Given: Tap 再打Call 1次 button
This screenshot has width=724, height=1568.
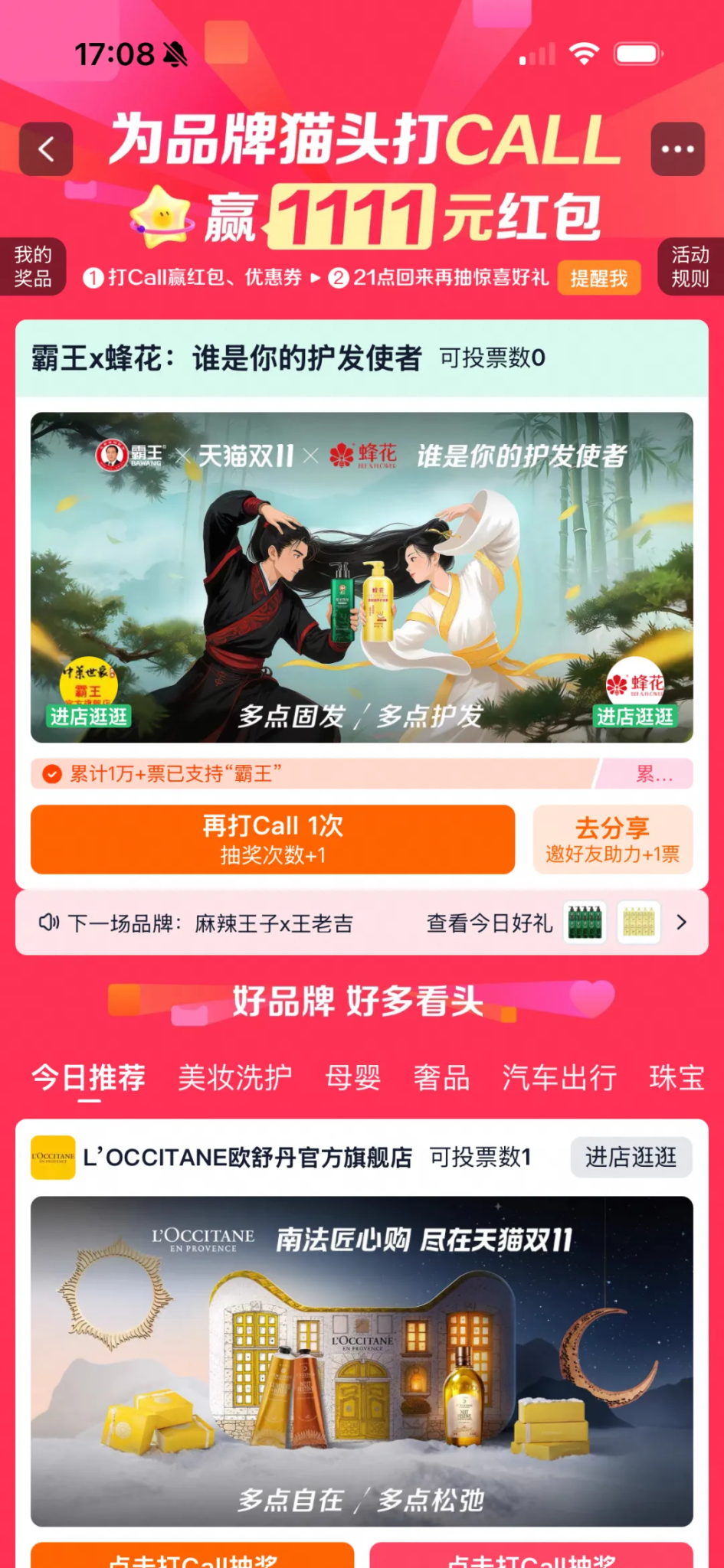Looking at the screenshot, I should point(273,839).
